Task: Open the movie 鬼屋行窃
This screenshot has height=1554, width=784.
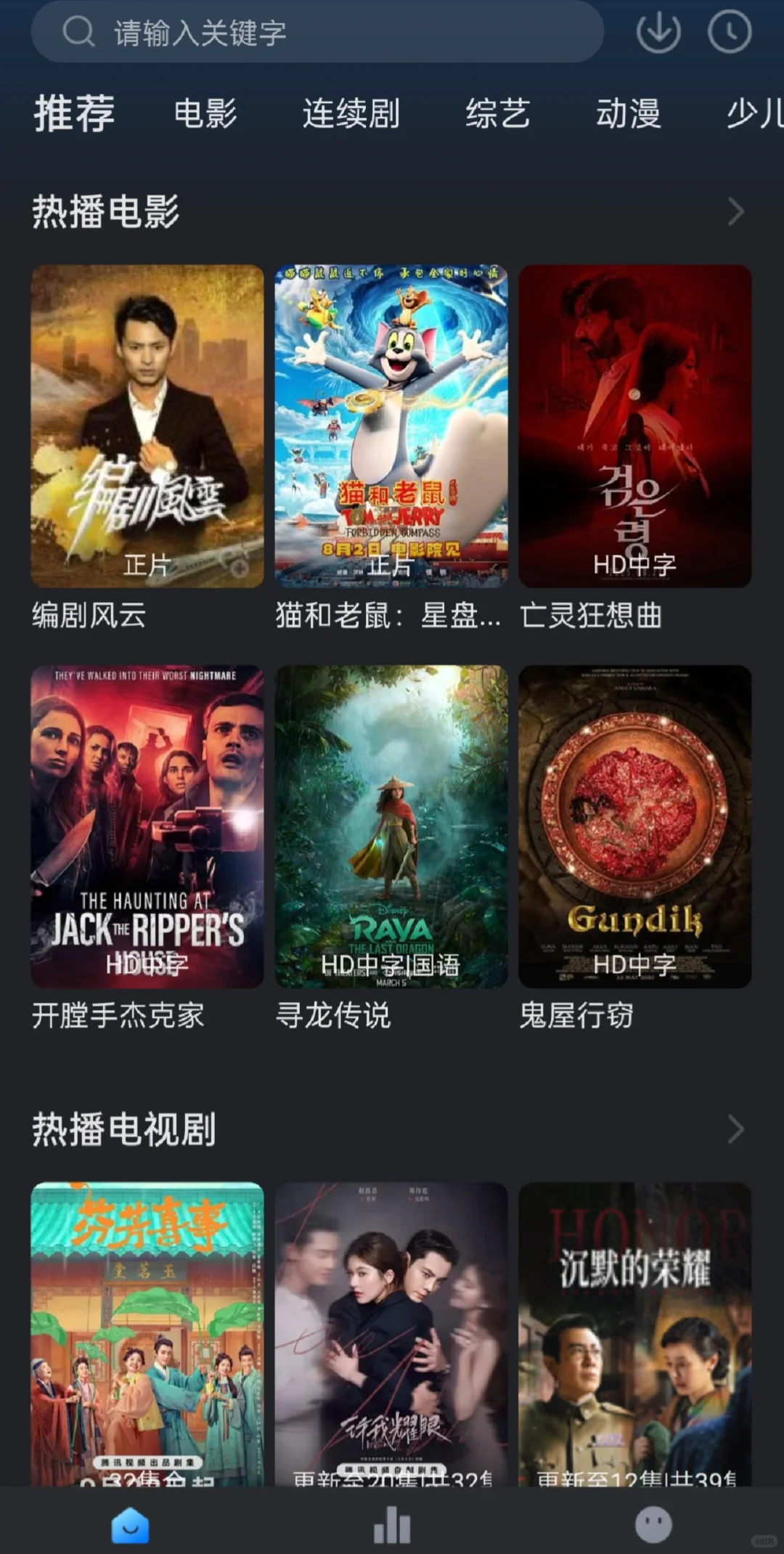Action: pos(634,826)
